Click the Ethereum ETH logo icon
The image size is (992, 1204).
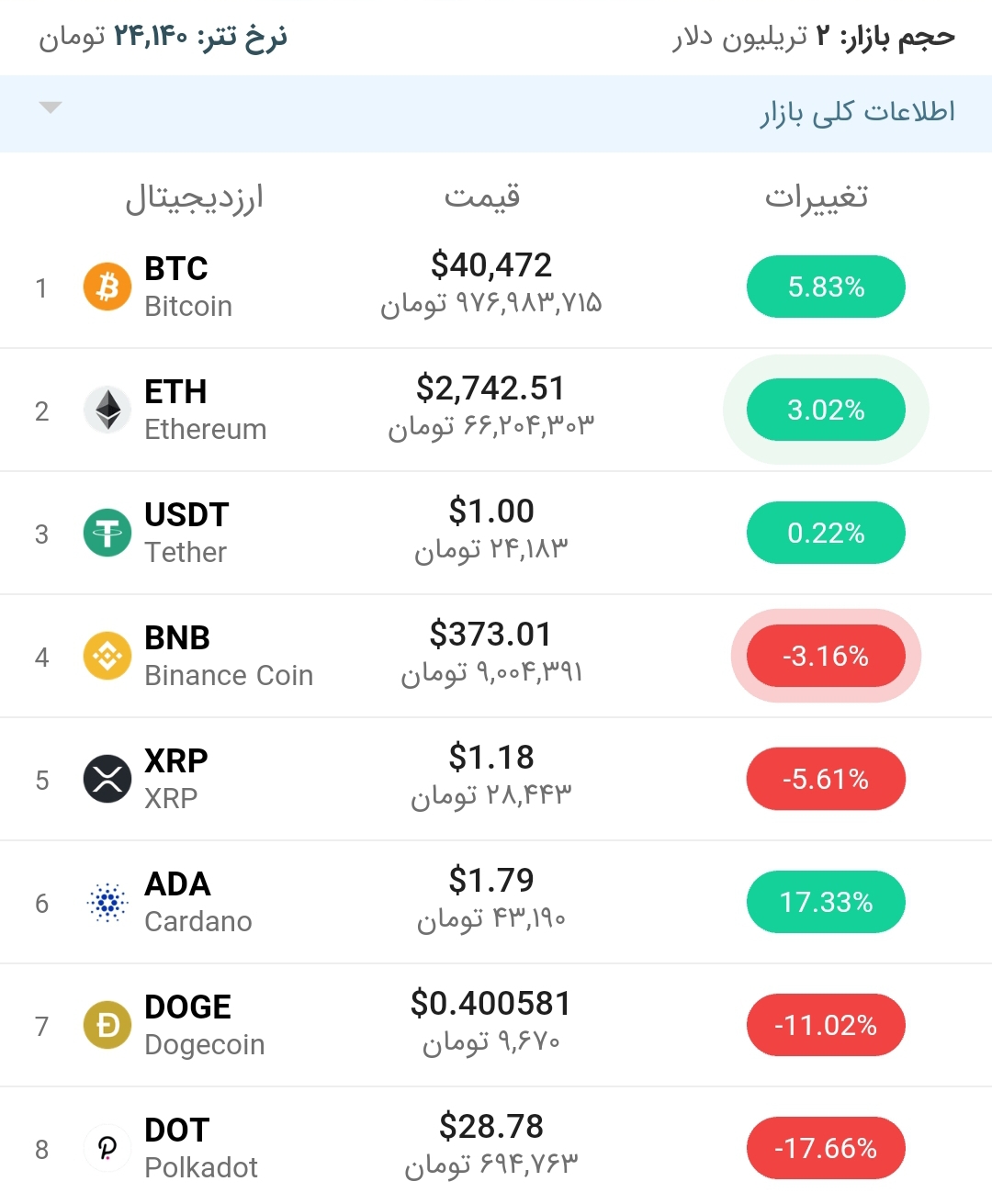tap(107, 410)
